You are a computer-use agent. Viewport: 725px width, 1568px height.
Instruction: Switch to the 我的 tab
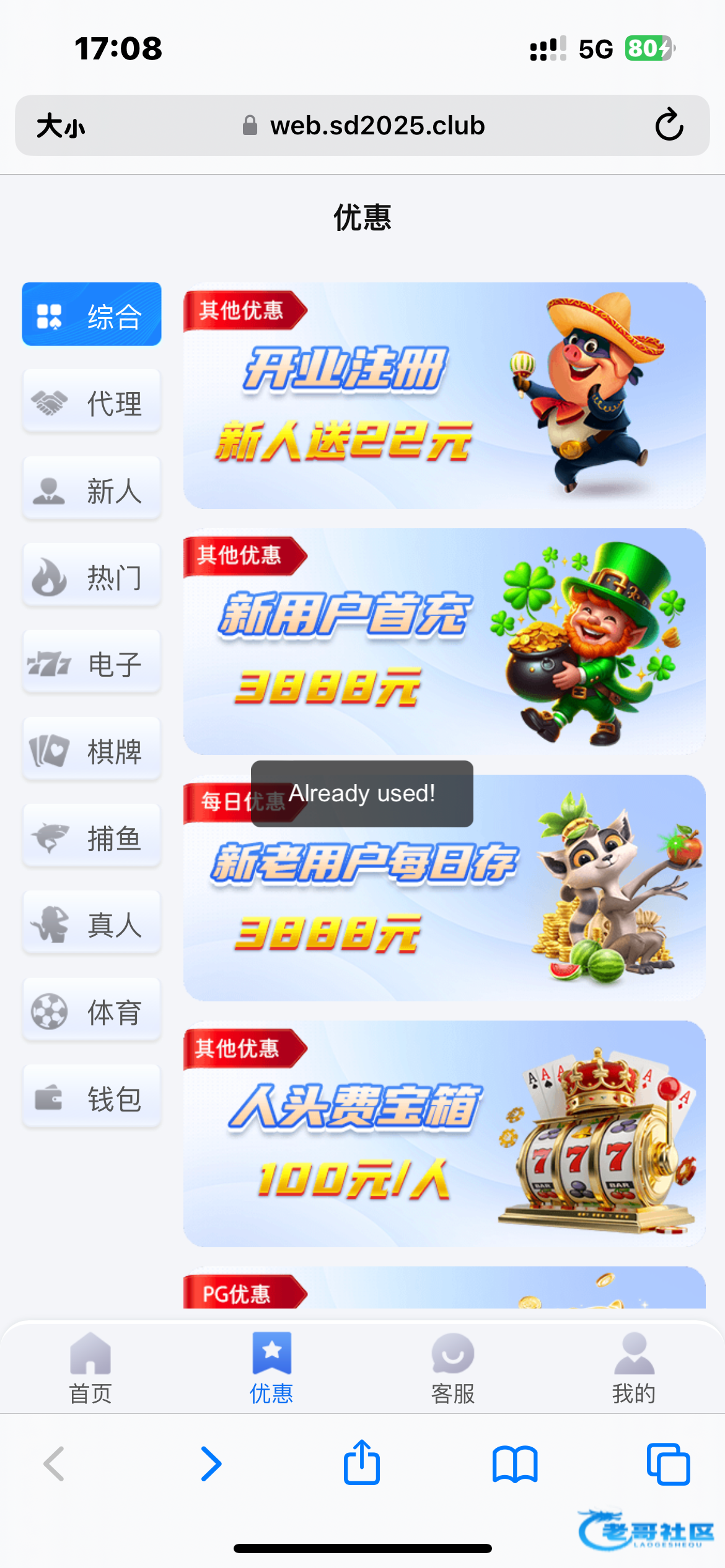pos(634,1369)
